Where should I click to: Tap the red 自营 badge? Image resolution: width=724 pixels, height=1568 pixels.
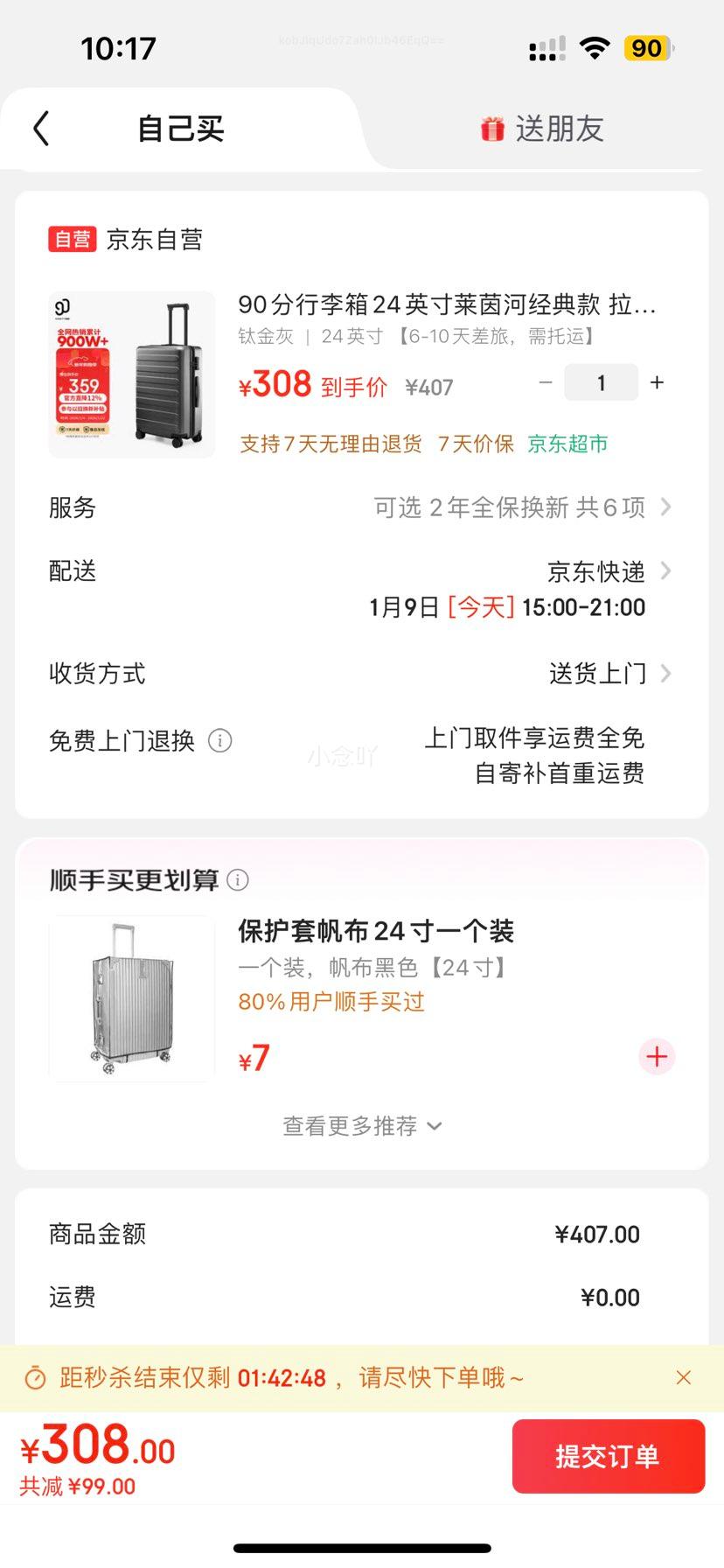click(x=71, y=239)
